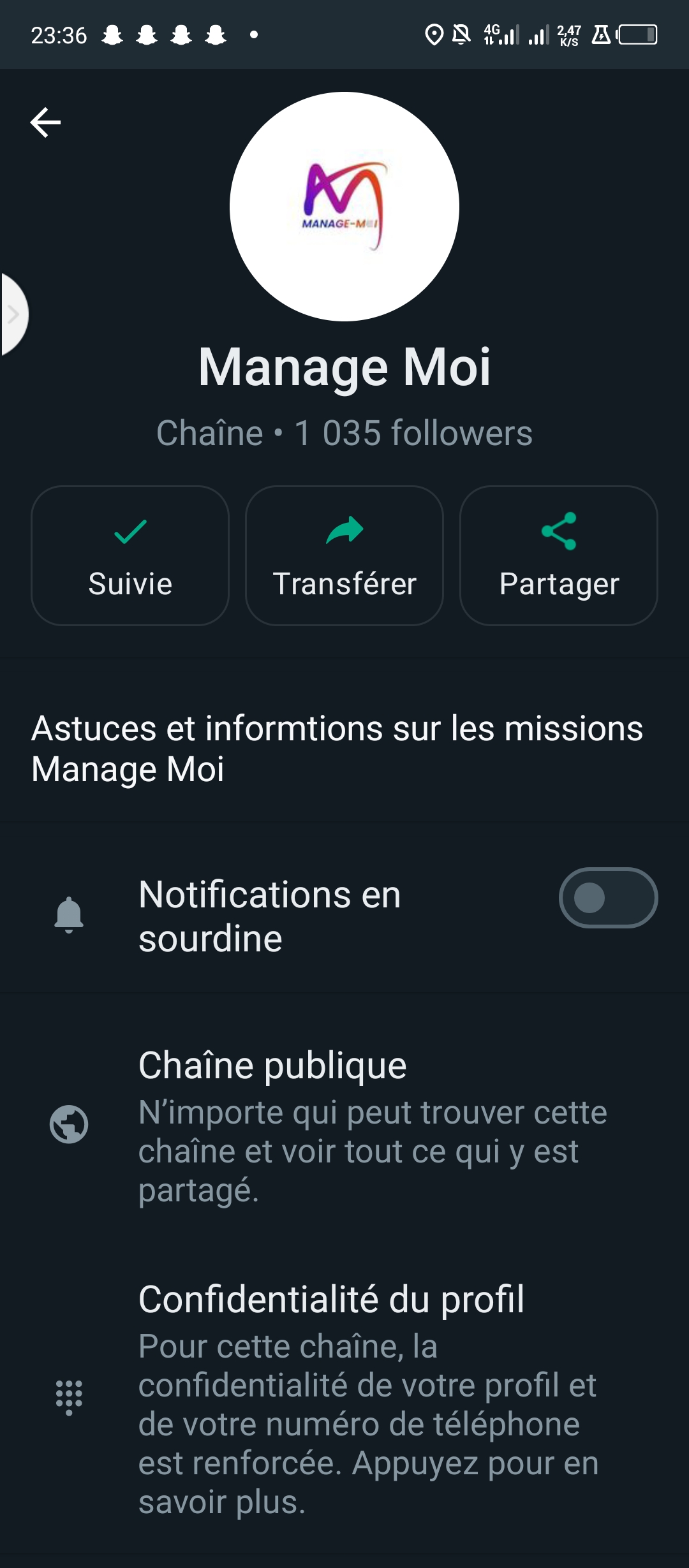
Task: Expand the side panel handle arrow
Action: (x=13, y=314)
